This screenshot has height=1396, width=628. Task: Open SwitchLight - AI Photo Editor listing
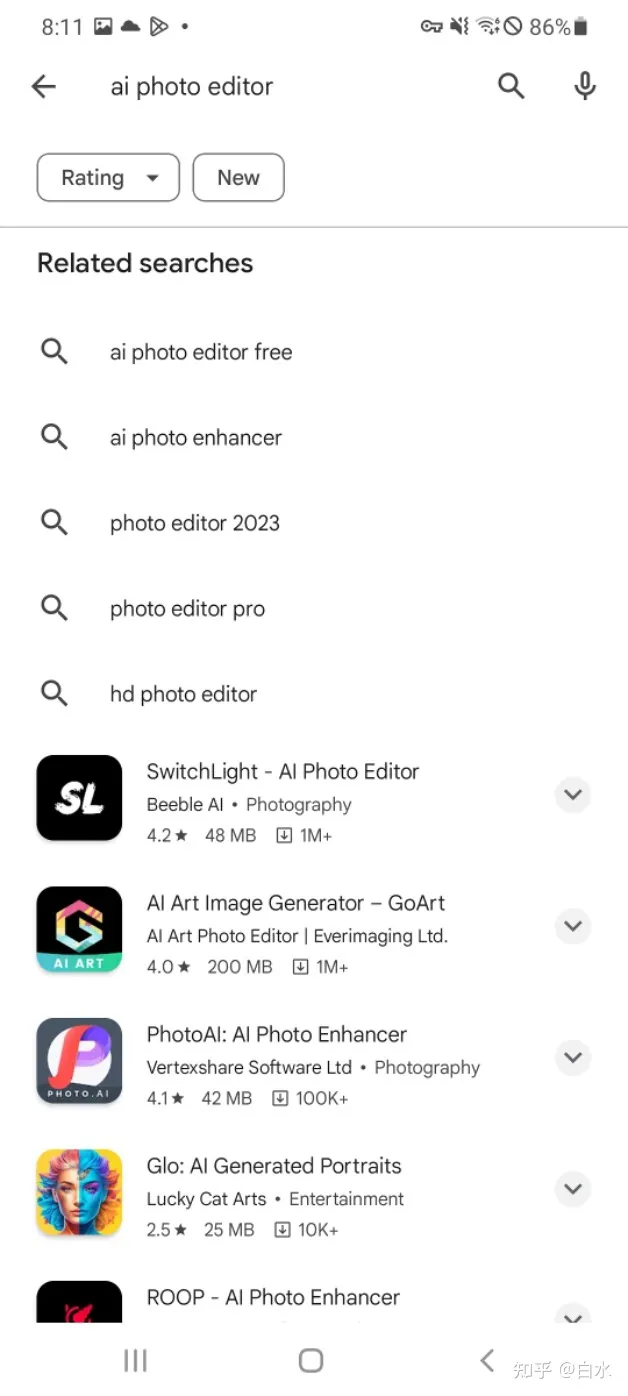(290, 798)
